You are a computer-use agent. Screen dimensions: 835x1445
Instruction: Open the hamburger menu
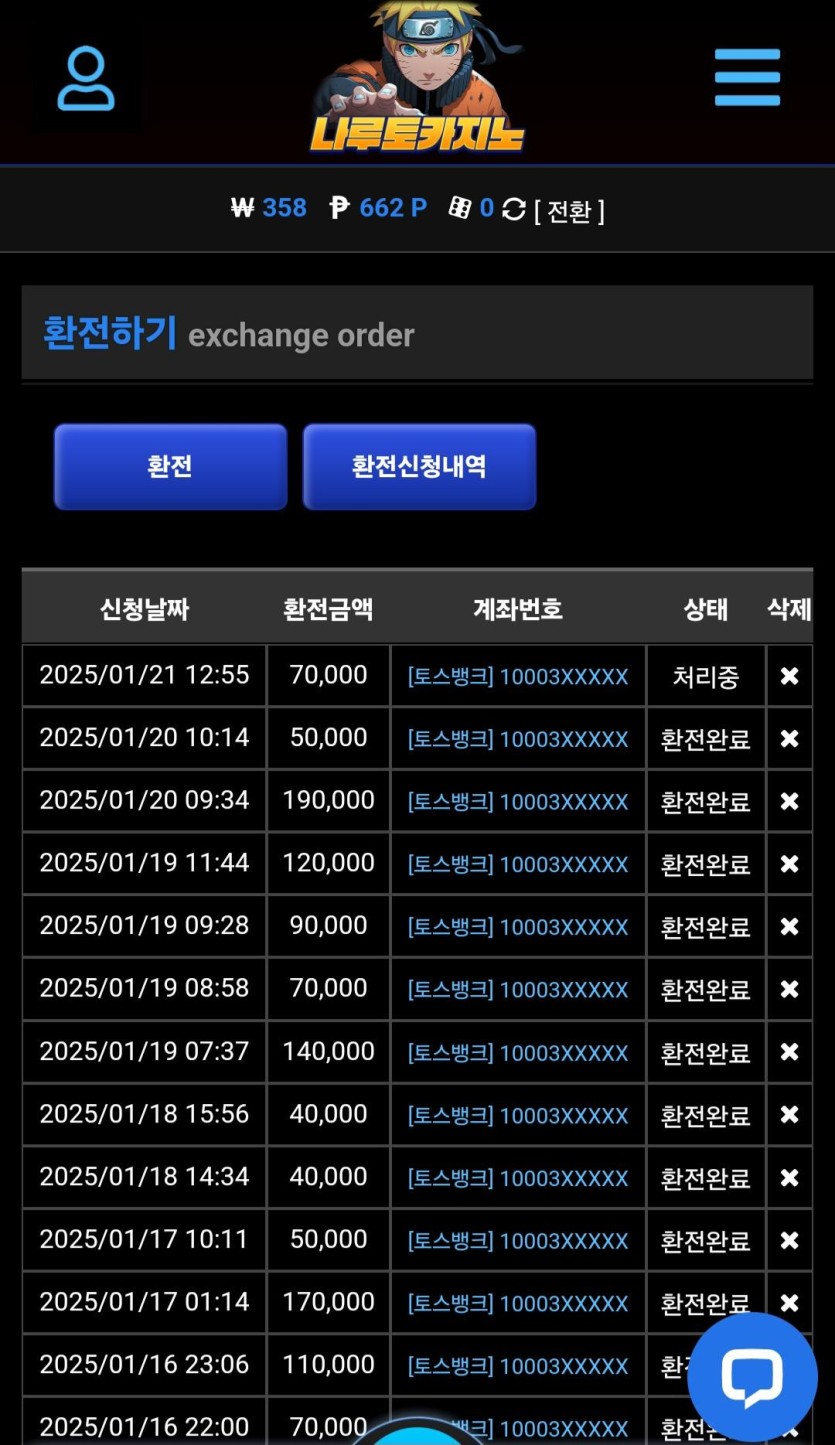click(x=747, y=77)
